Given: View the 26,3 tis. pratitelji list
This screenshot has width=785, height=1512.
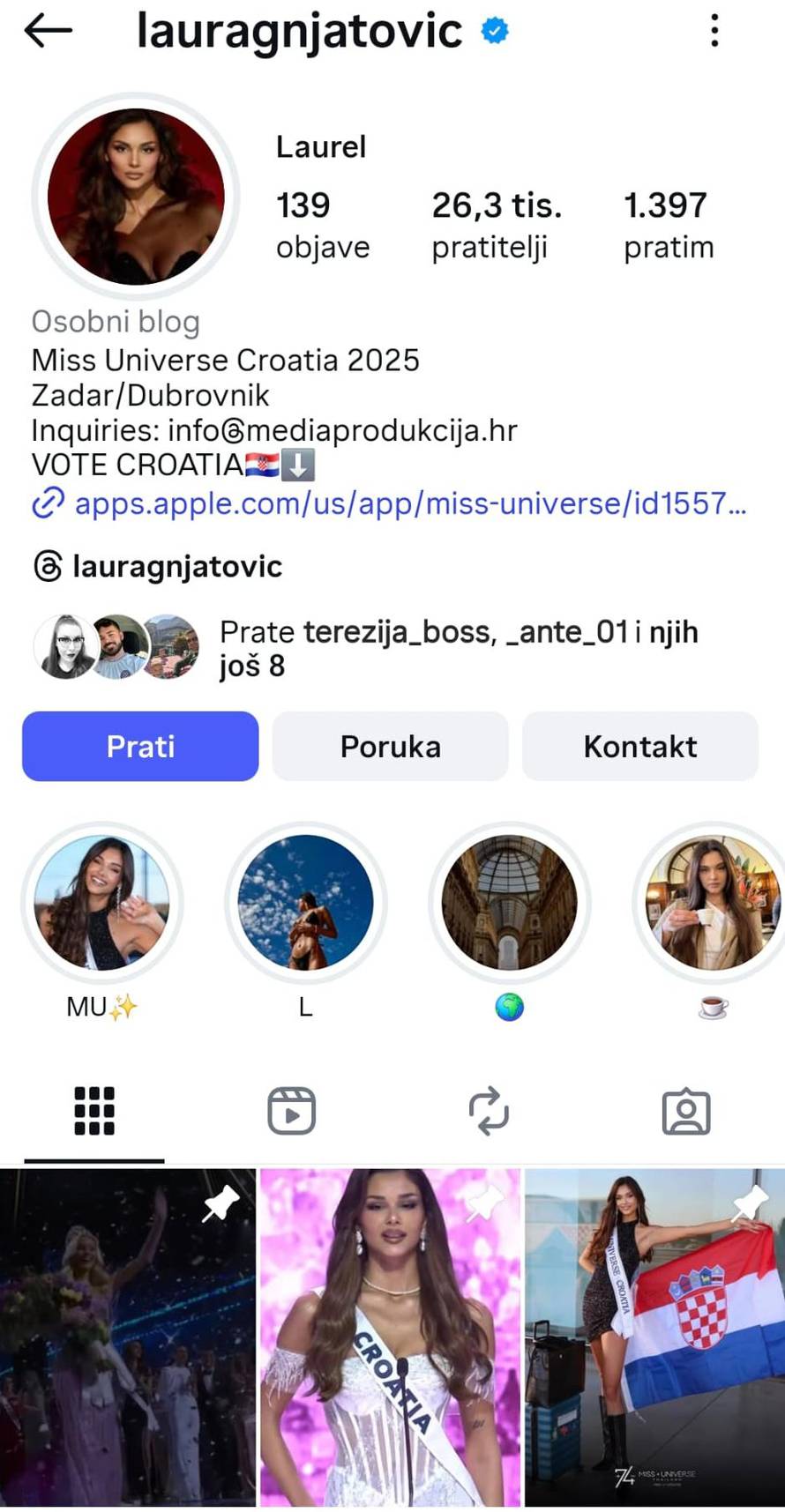Looking at the screenshot, I should click(x=496, y=225).
